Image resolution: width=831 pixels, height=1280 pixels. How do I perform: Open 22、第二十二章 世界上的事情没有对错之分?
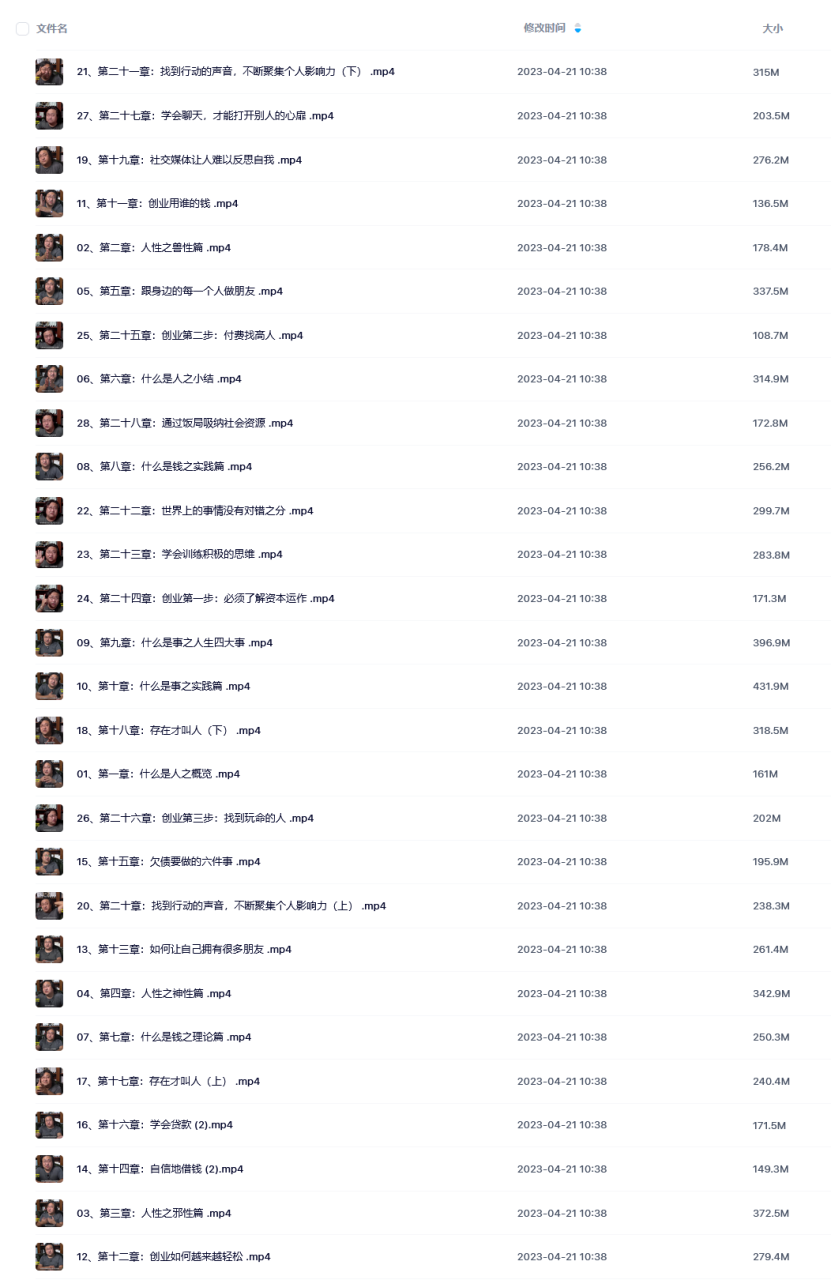[194, 511]
